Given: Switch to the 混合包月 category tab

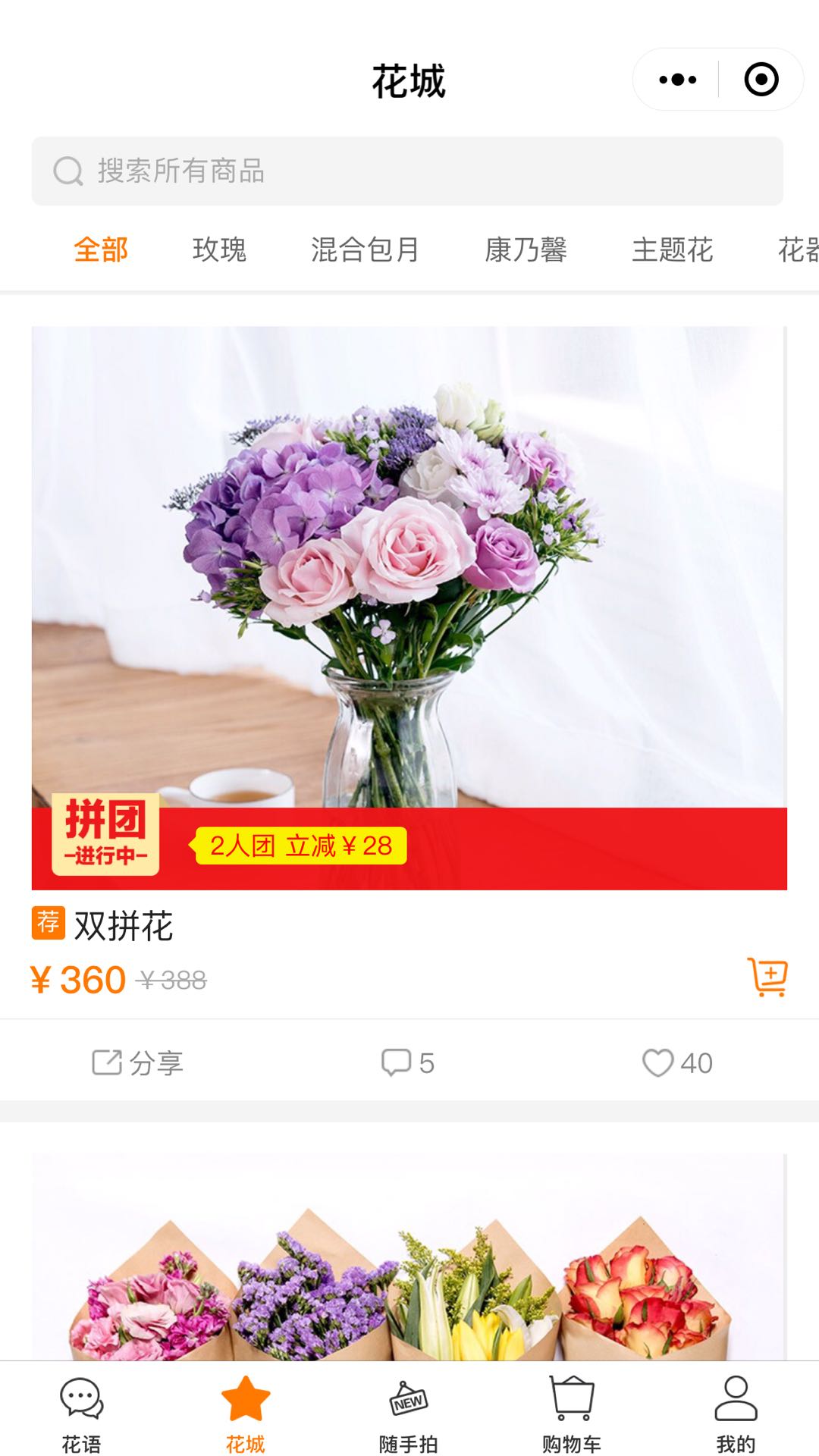Looking at the screenshot, I should pos(365,249).
